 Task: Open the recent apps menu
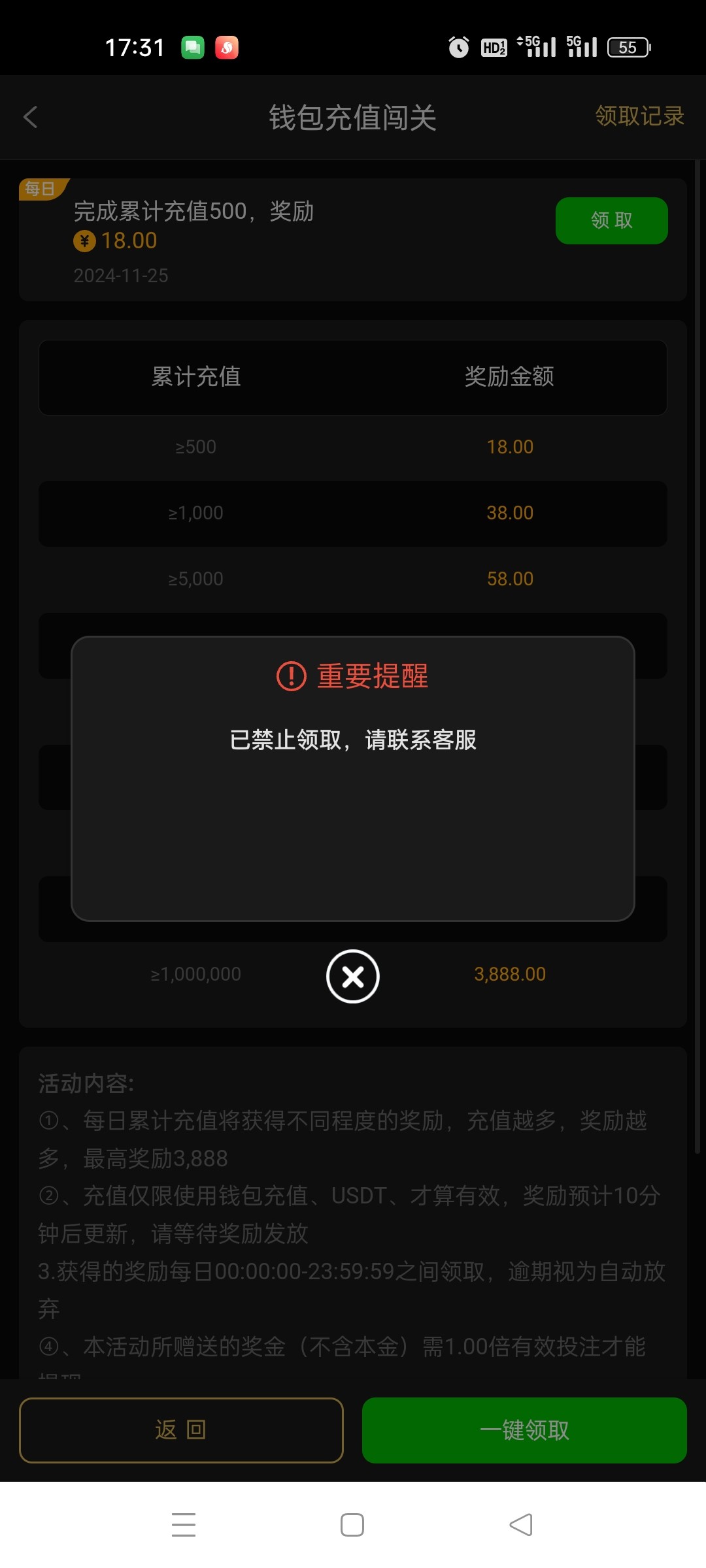pos(184,1525)
